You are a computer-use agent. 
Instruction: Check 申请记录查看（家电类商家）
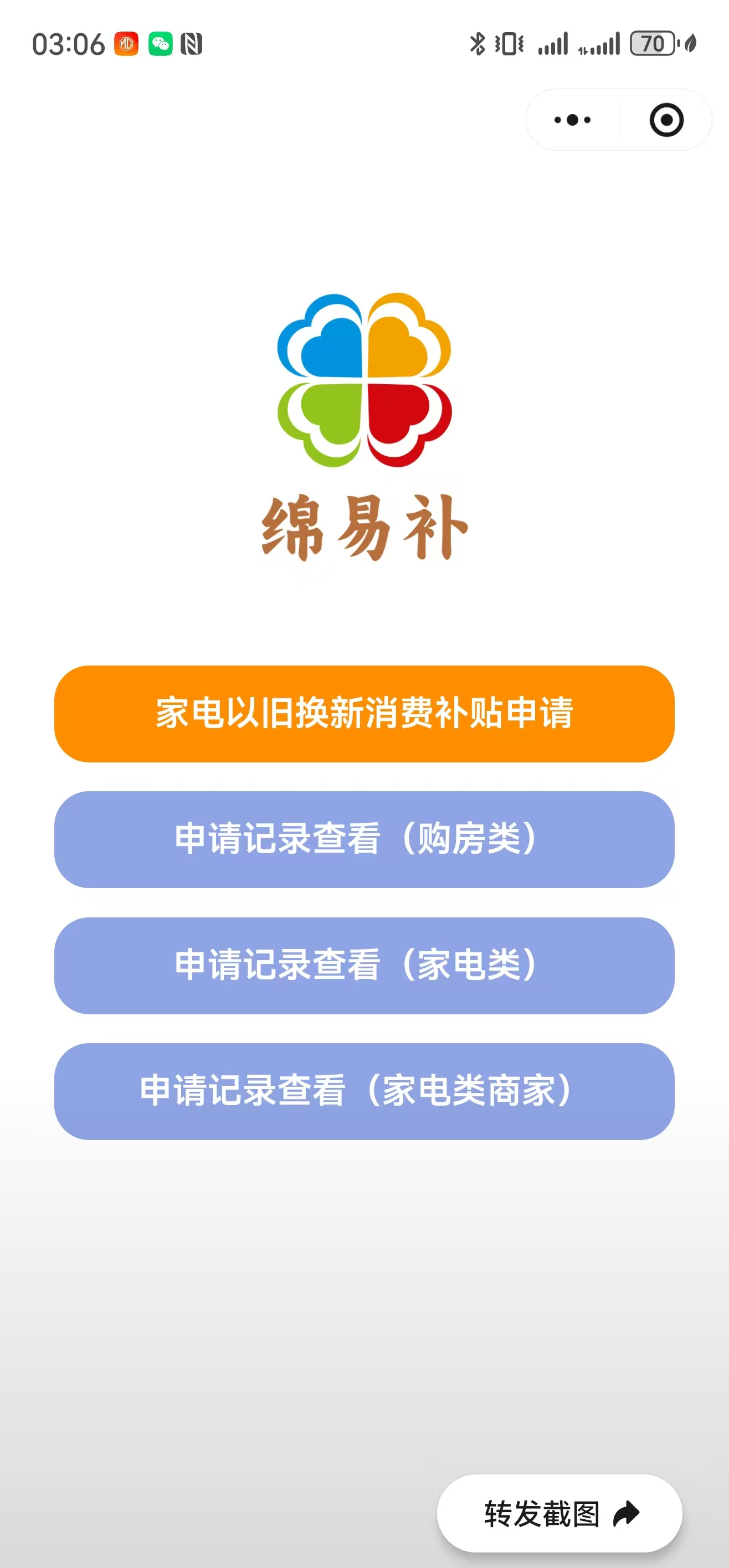364,1091
